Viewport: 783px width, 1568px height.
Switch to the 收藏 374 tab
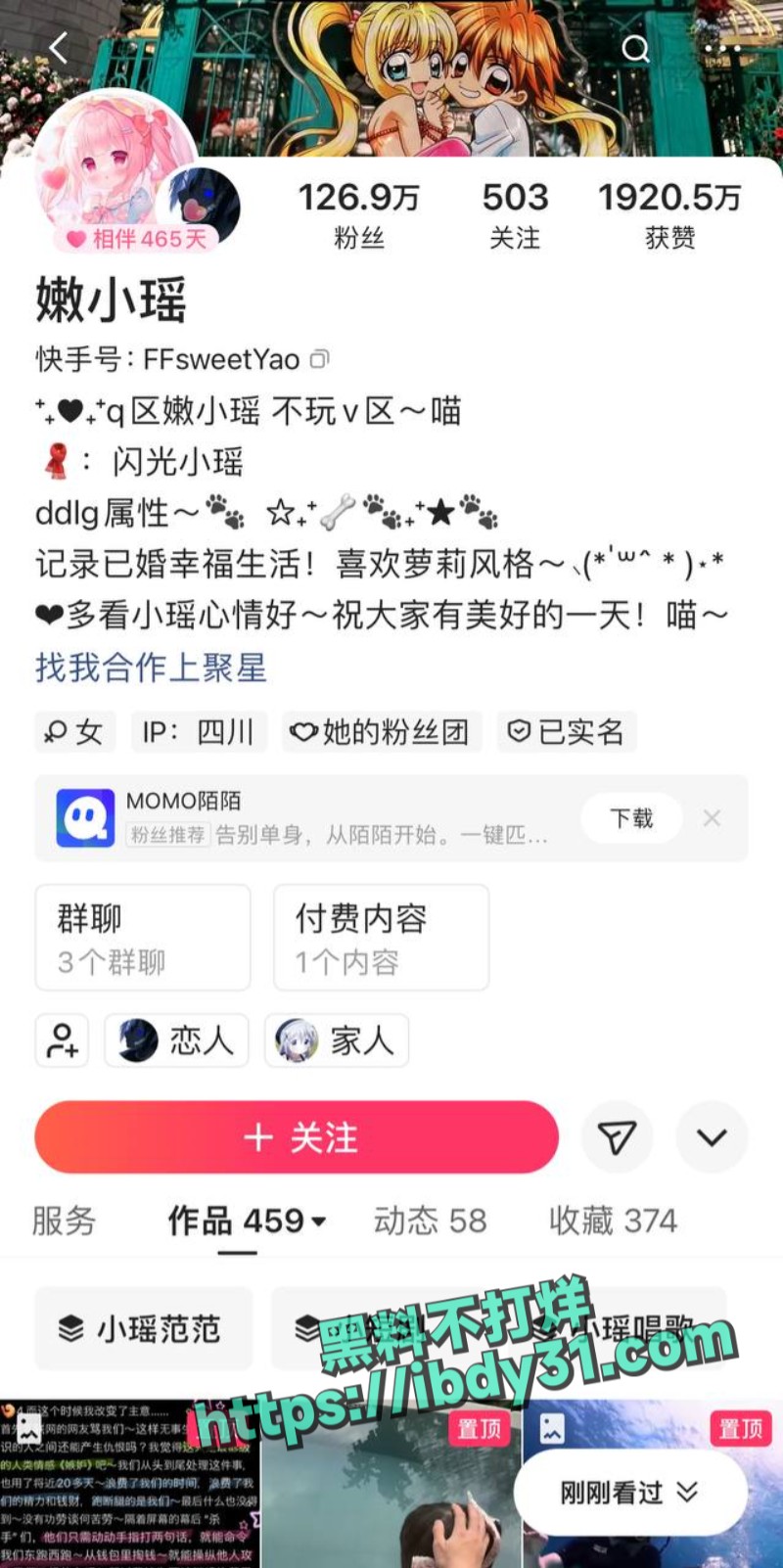pyautogui.click(x=613, y=1221)
